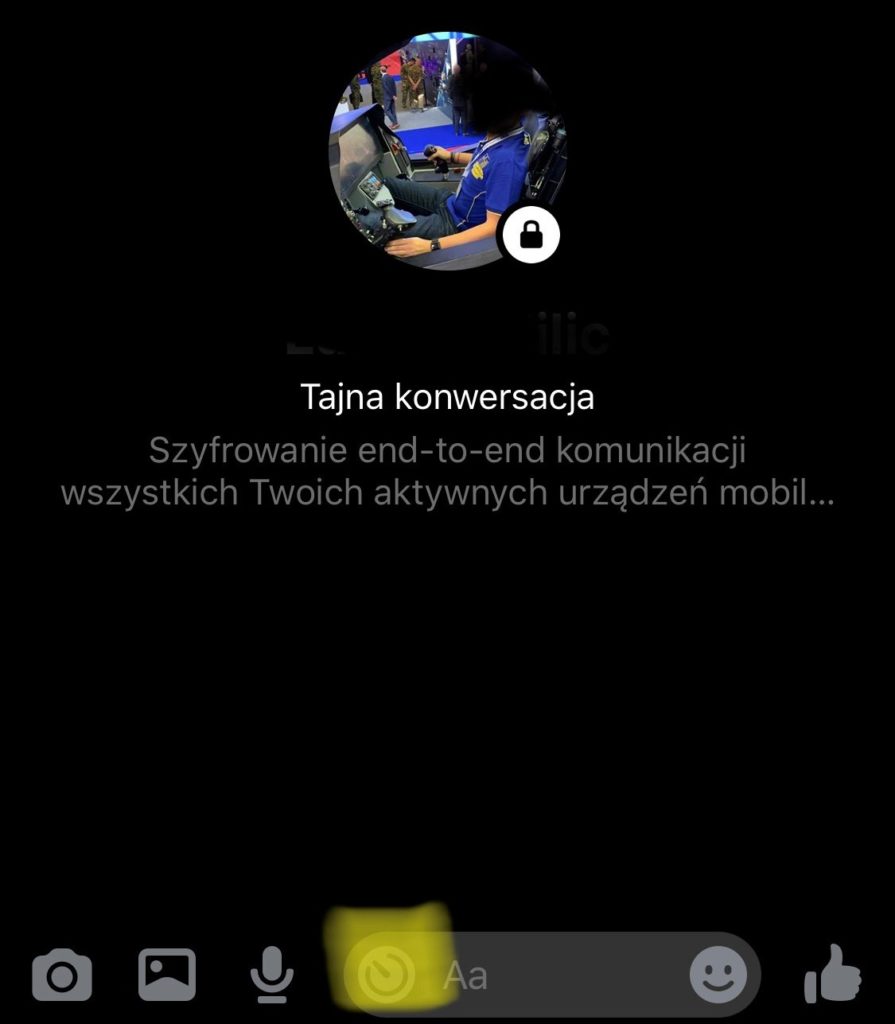Open the contact's profile picture
Screen dimensions: 895x1024
(x=447, y=151)
